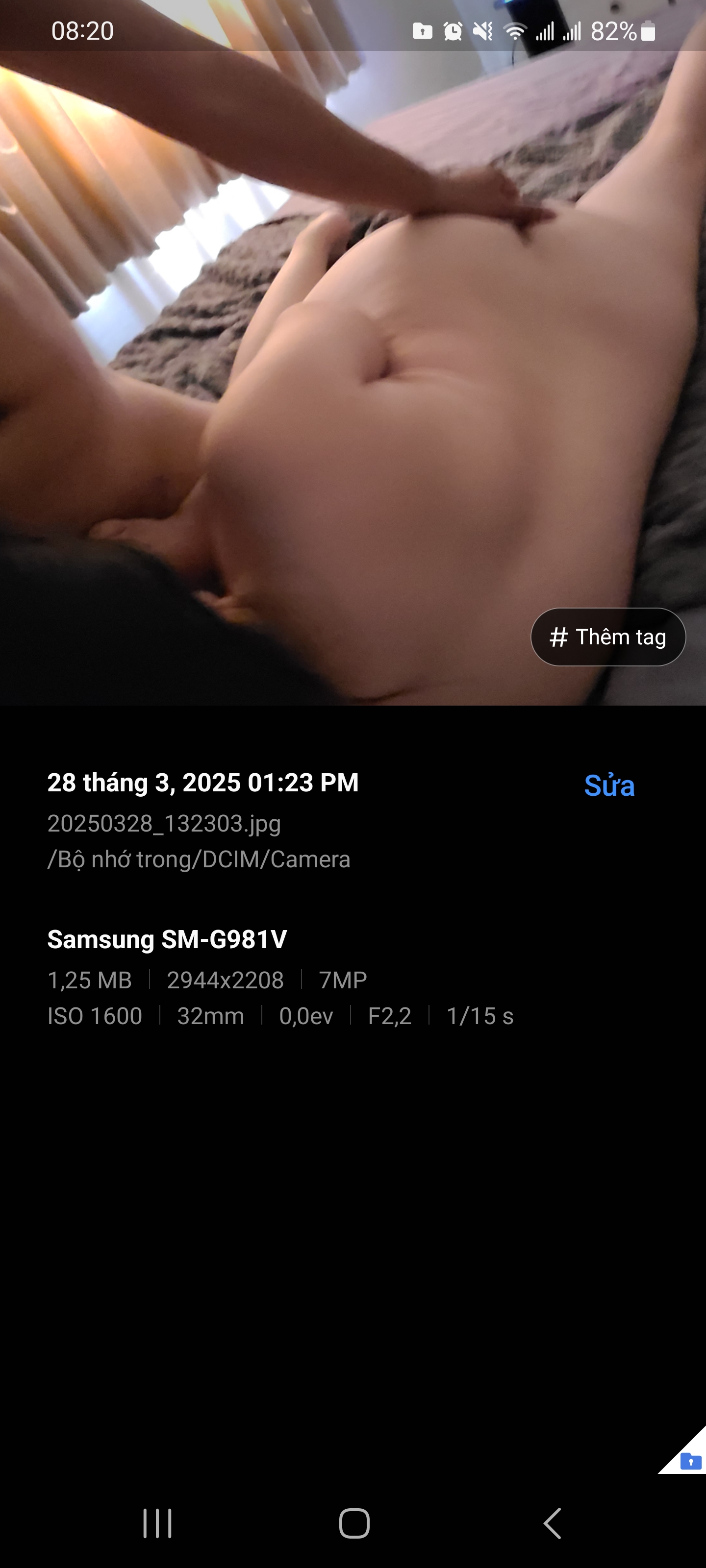Open "Sửa" to edit photo details
Screen dimensions: 706x1568
[x=608, y=785]
